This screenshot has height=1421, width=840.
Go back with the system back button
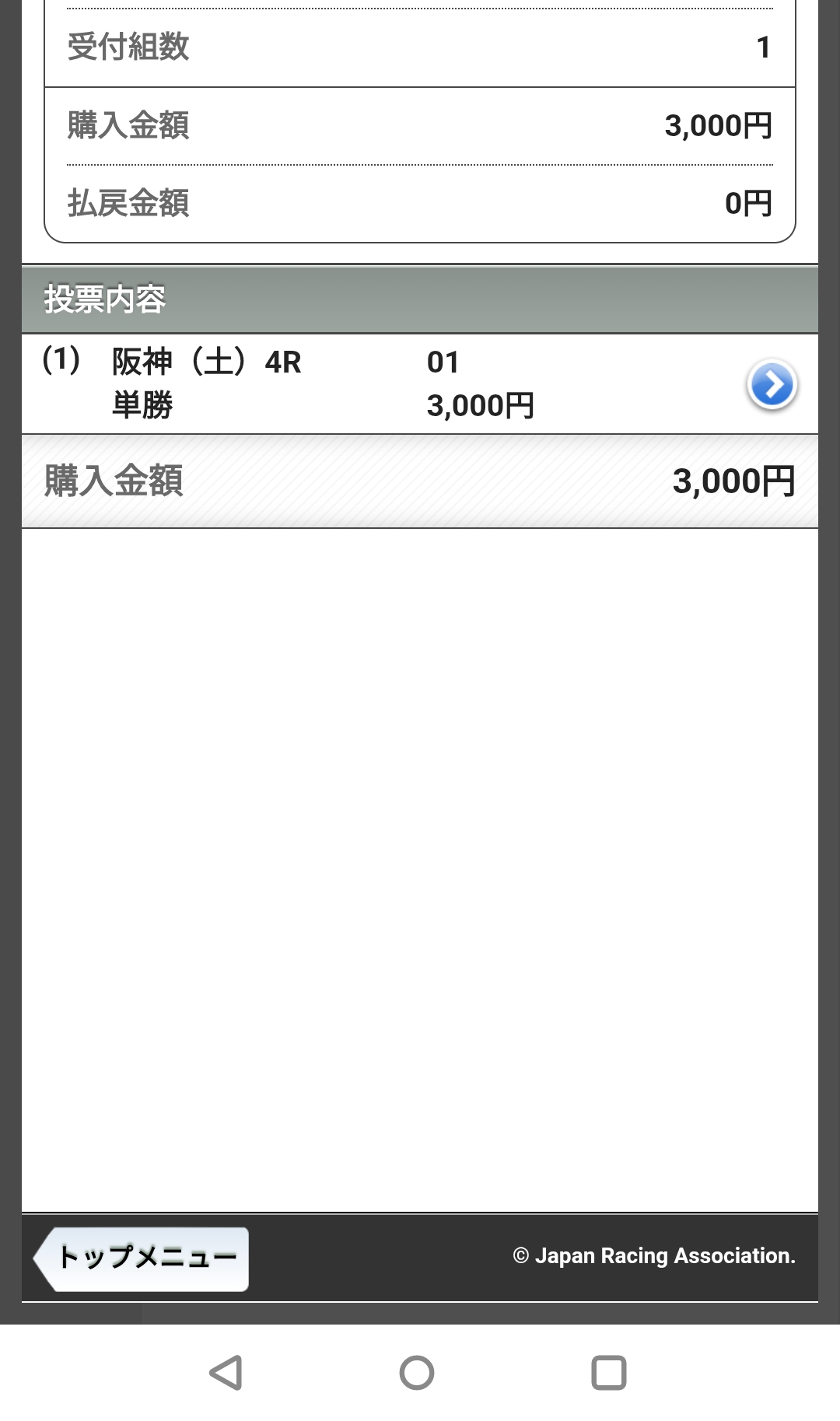pos(226,1373)
